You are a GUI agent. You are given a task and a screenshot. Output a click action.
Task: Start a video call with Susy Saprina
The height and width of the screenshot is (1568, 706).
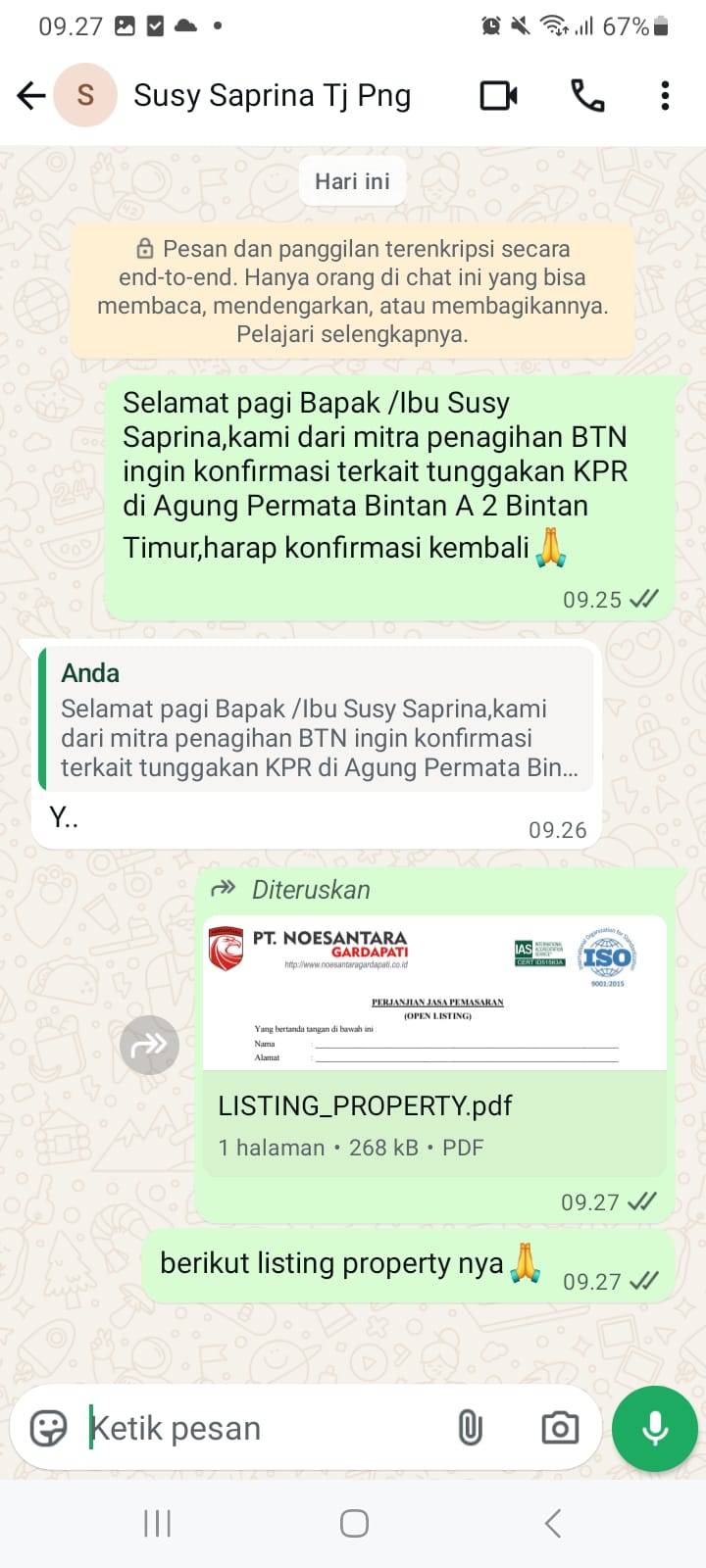pyautogui.click(x=499, y=95)
